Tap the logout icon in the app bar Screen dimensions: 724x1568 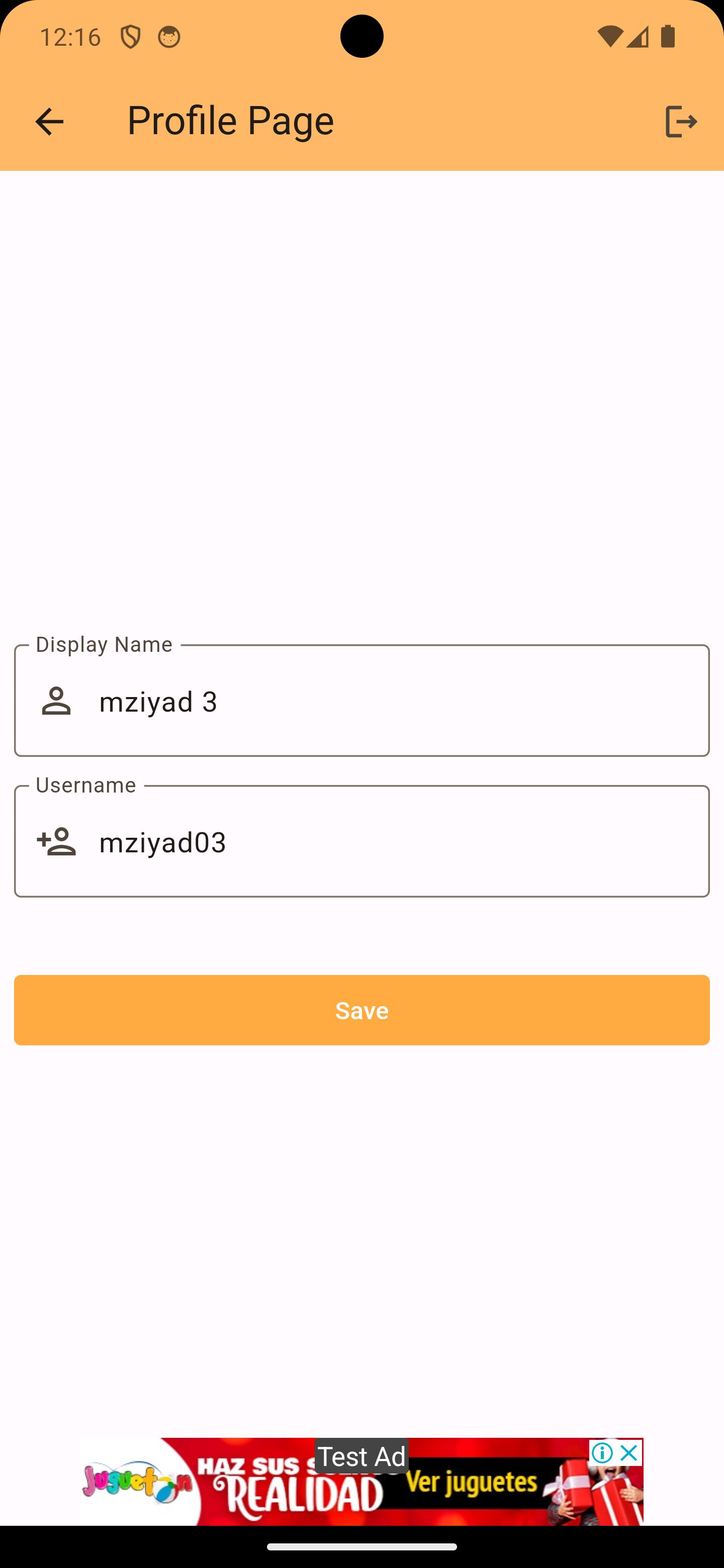tap(681, 121)
